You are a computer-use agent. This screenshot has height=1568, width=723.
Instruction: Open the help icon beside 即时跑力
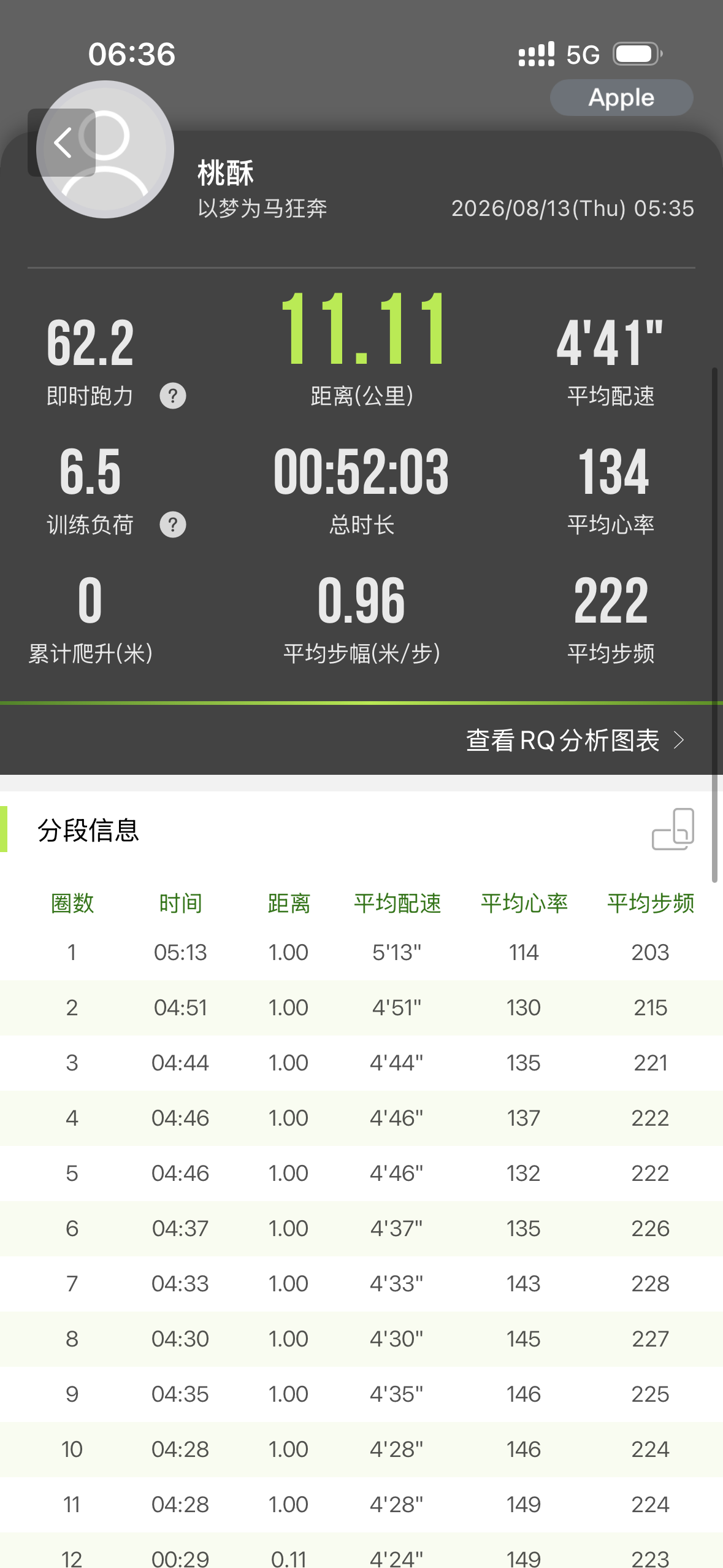[173, 396]
